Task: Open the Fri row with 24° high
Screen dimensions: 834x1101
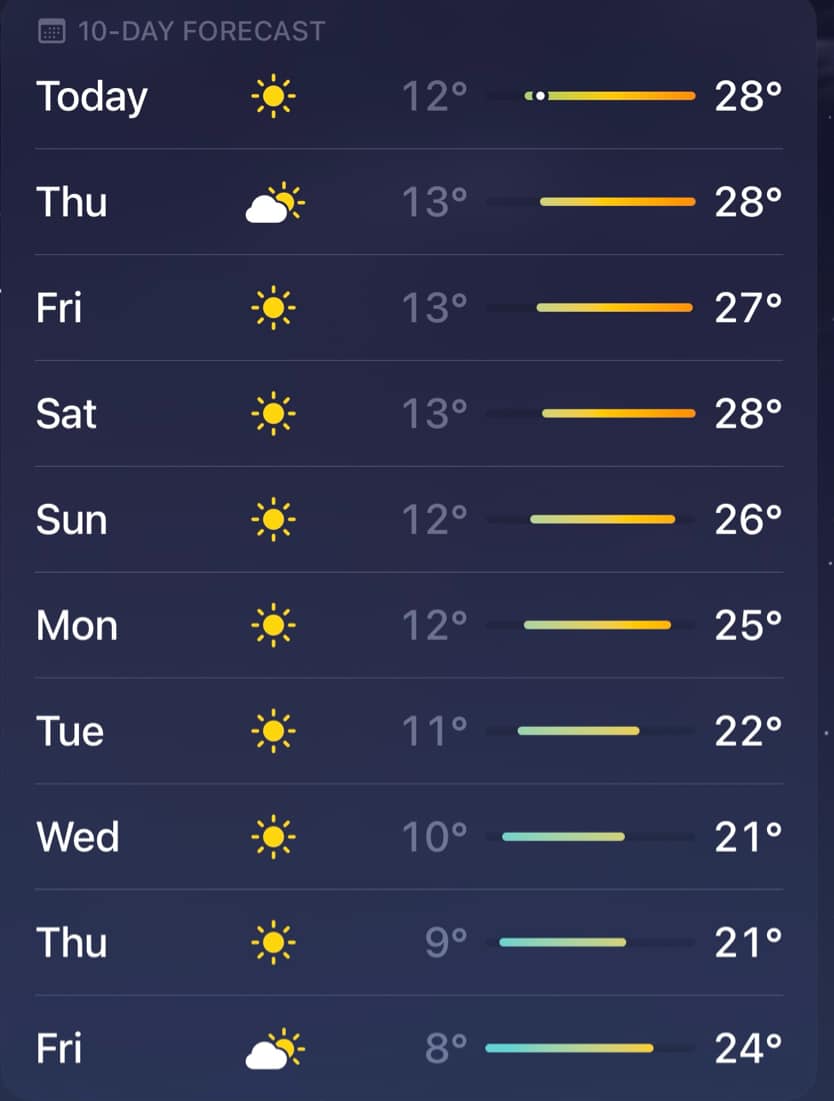Action: pyautogui.click(x=408, y=1049)
